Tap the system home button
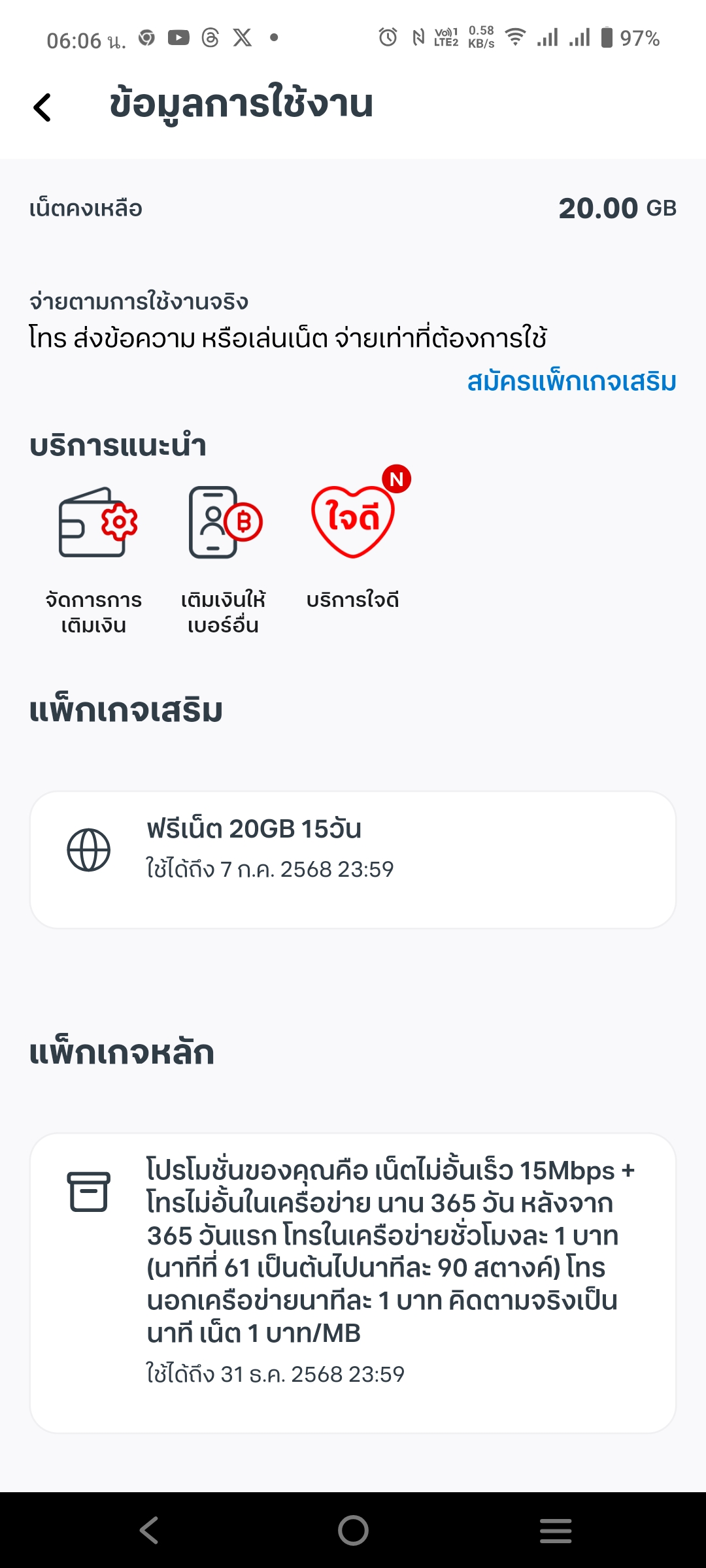This screenshot has height=1568, width=706. point(353,1530)
